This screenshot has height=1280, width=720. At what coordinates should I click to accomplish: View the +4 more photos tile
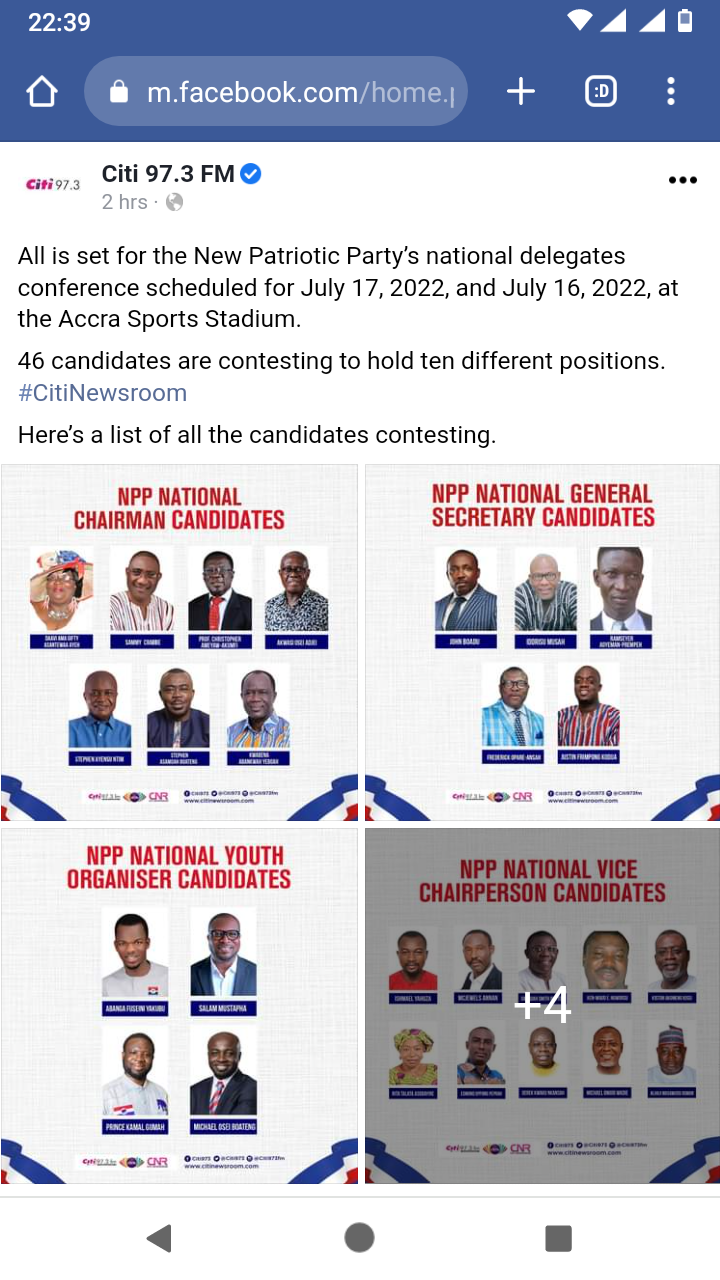(x=542, y=1006)
